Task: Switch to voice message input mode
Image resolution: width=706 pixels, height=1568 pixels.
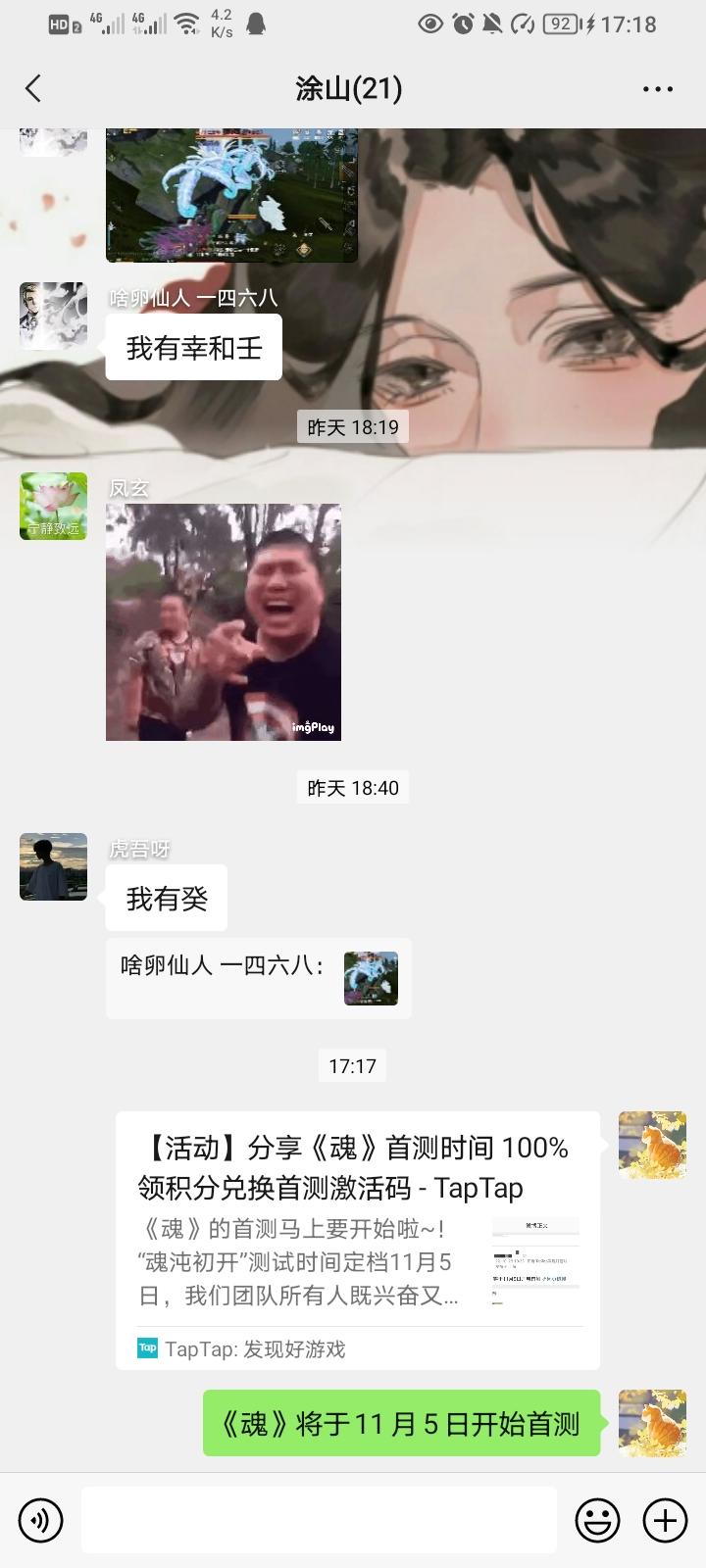Action: (40, 1520)
